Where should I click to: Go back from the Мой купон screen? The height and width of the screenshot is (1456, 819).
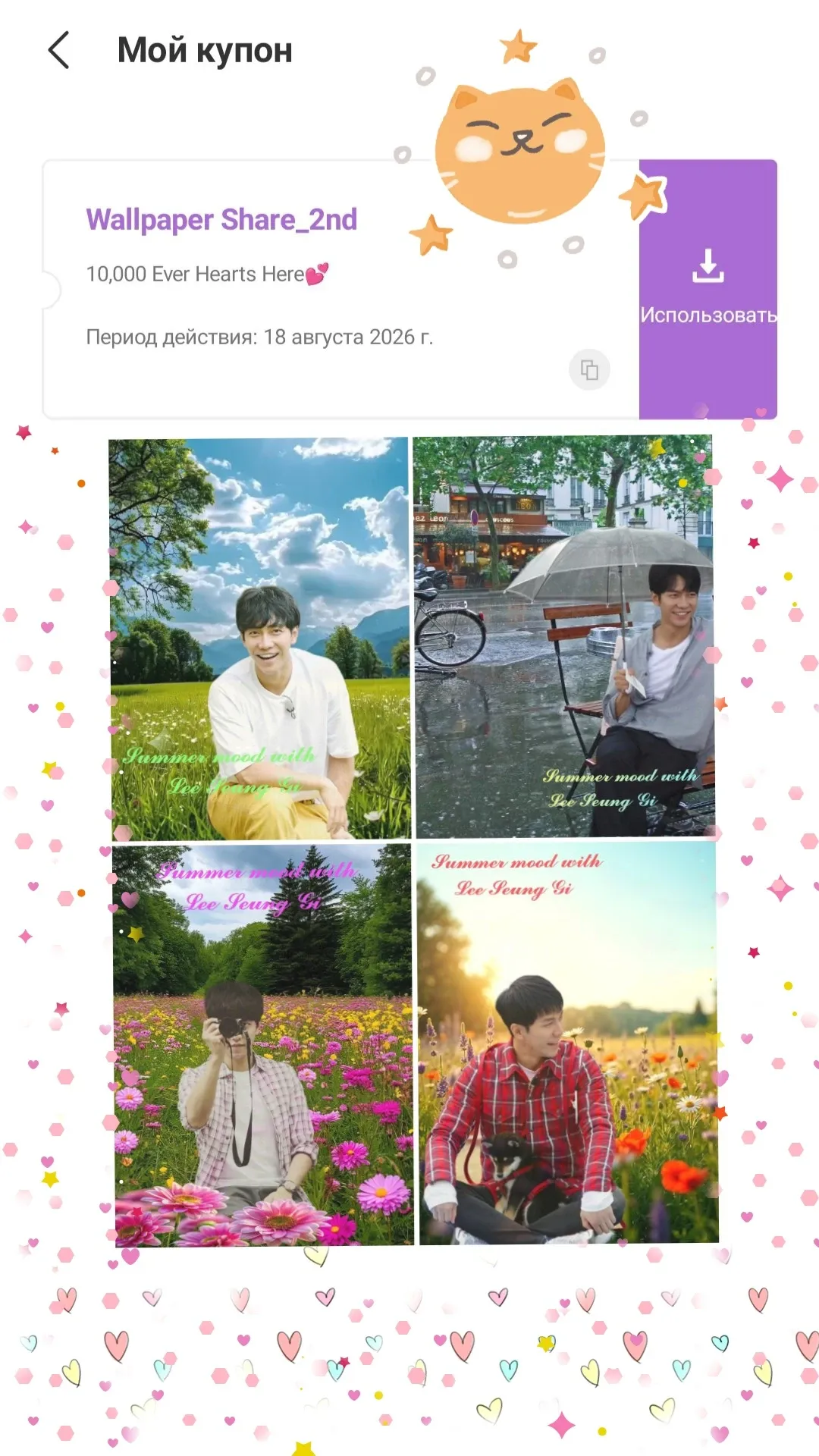coord(59,50)
